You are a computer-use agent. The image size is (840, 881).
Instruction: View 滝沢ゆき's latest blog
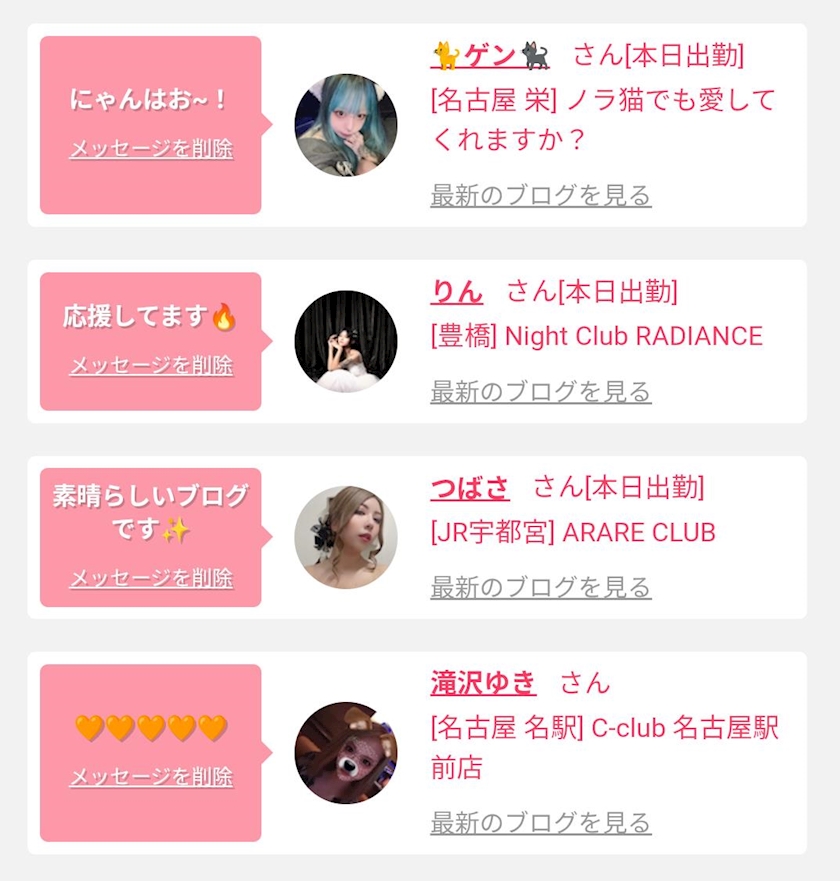pyautogui.click(x=540, y=822)
